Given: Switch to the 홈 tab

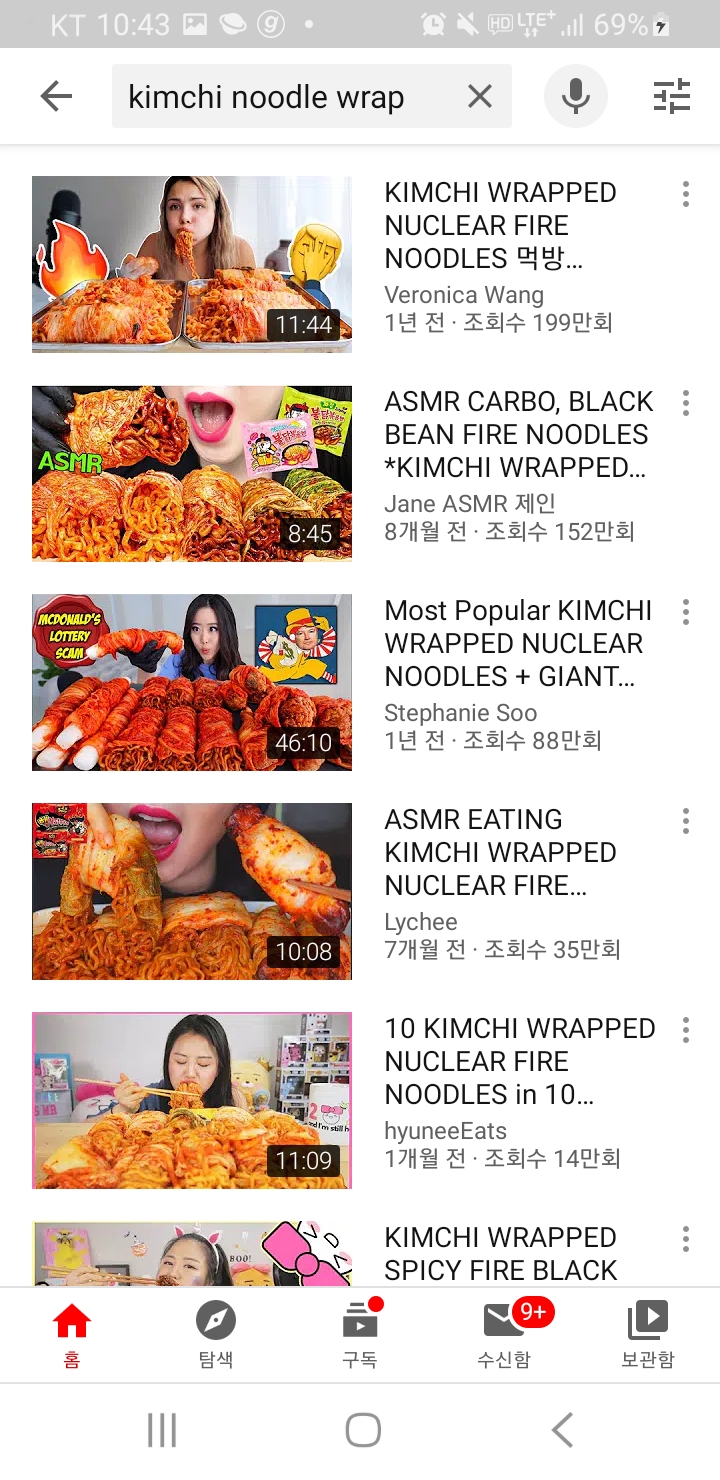Looking at the screenshot, I should coord(72,1335).
